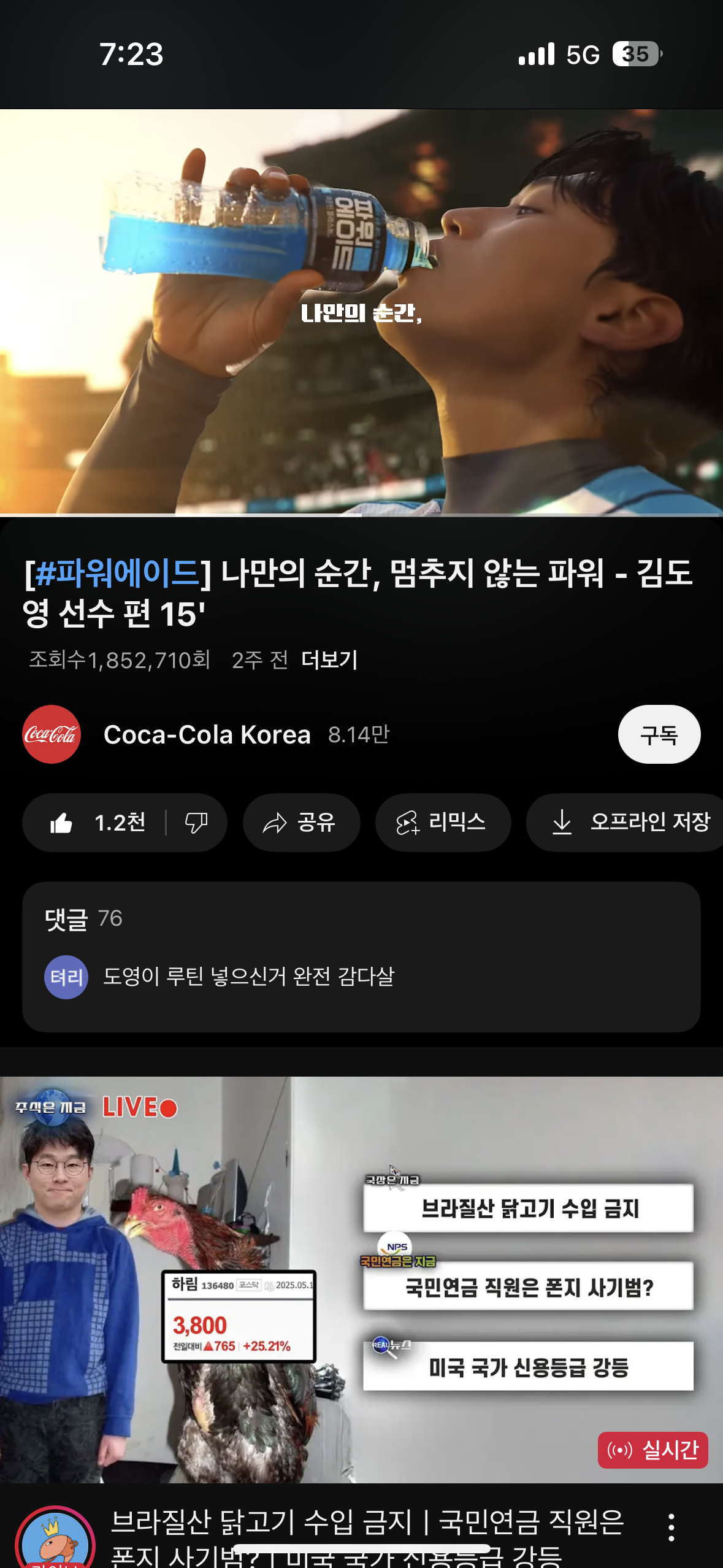
Task: Dislike this video
Action: [x=196, y=823]
